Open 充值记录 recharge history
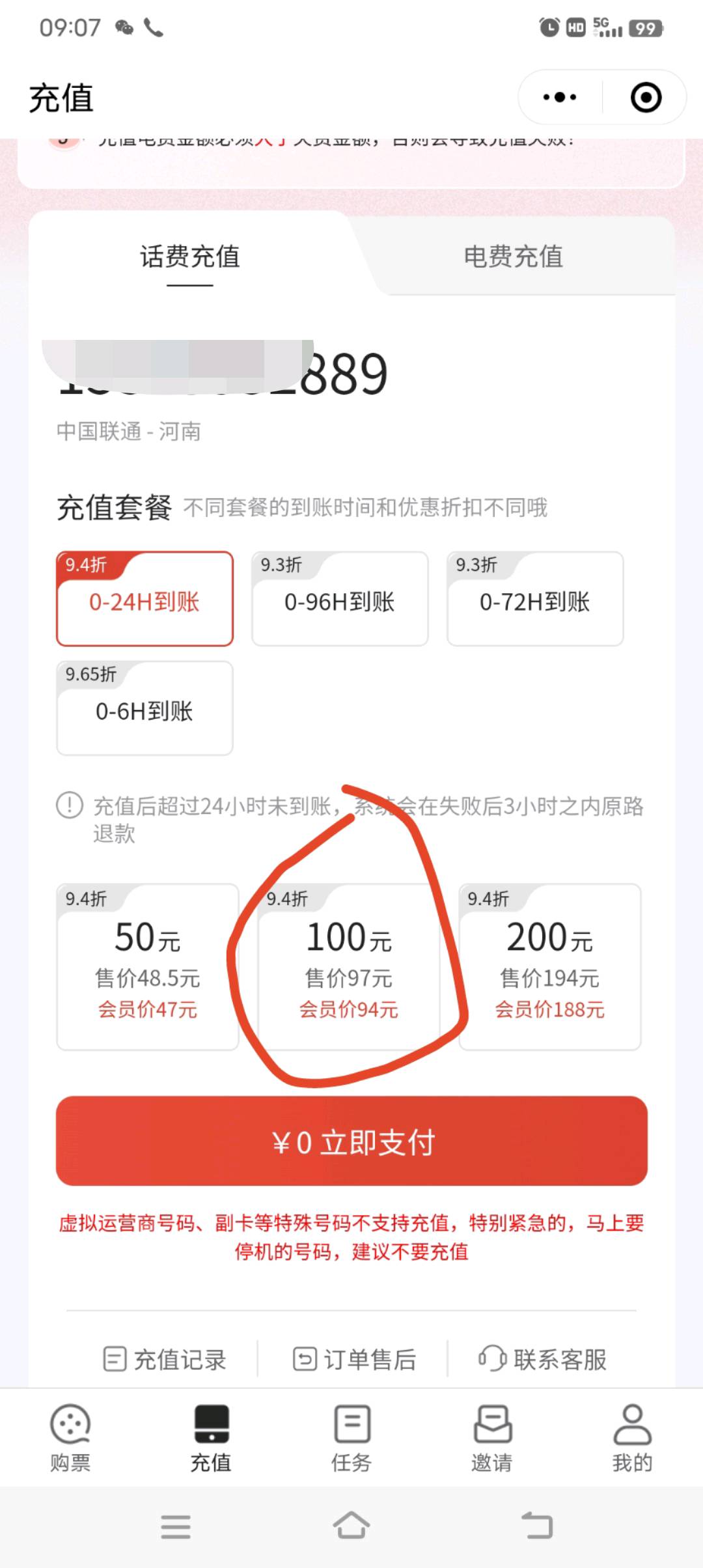This screenshot has height=1568, width=703. click(x=165, y=1359)
